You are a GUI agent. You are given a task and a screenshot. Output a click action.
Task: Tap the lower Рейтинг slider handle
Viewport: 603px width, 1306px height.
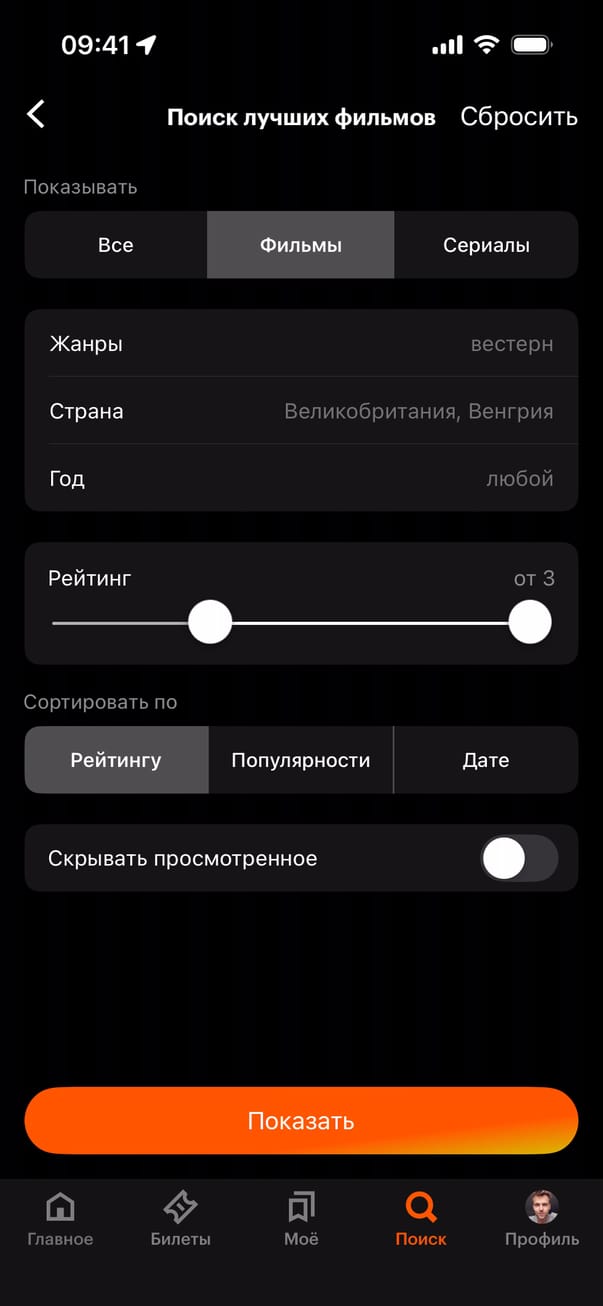pos(210,622)
